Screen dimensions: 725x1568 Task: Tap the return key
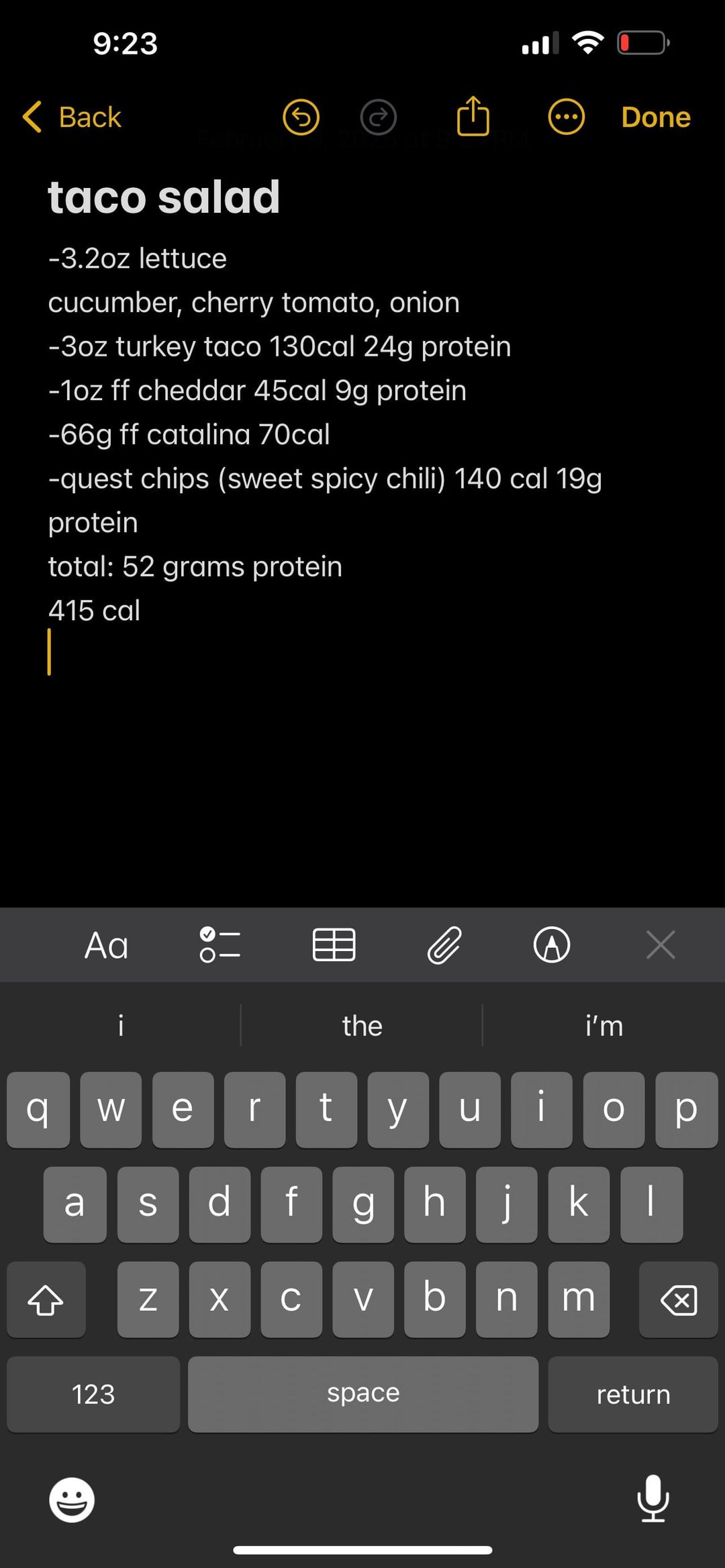click(633, 1394)
